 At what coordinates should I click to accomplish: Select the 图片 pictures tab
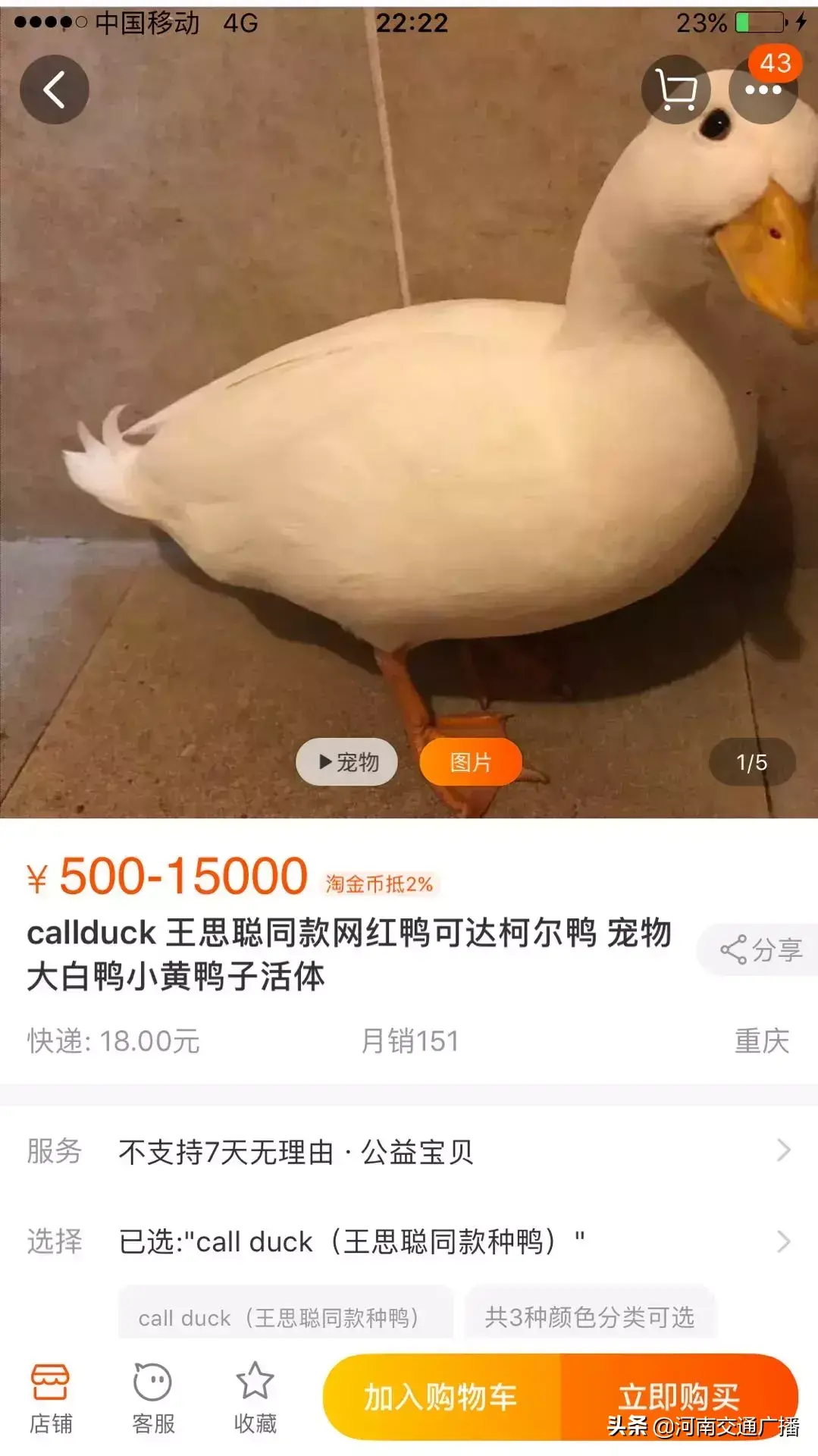click(470, 761)
